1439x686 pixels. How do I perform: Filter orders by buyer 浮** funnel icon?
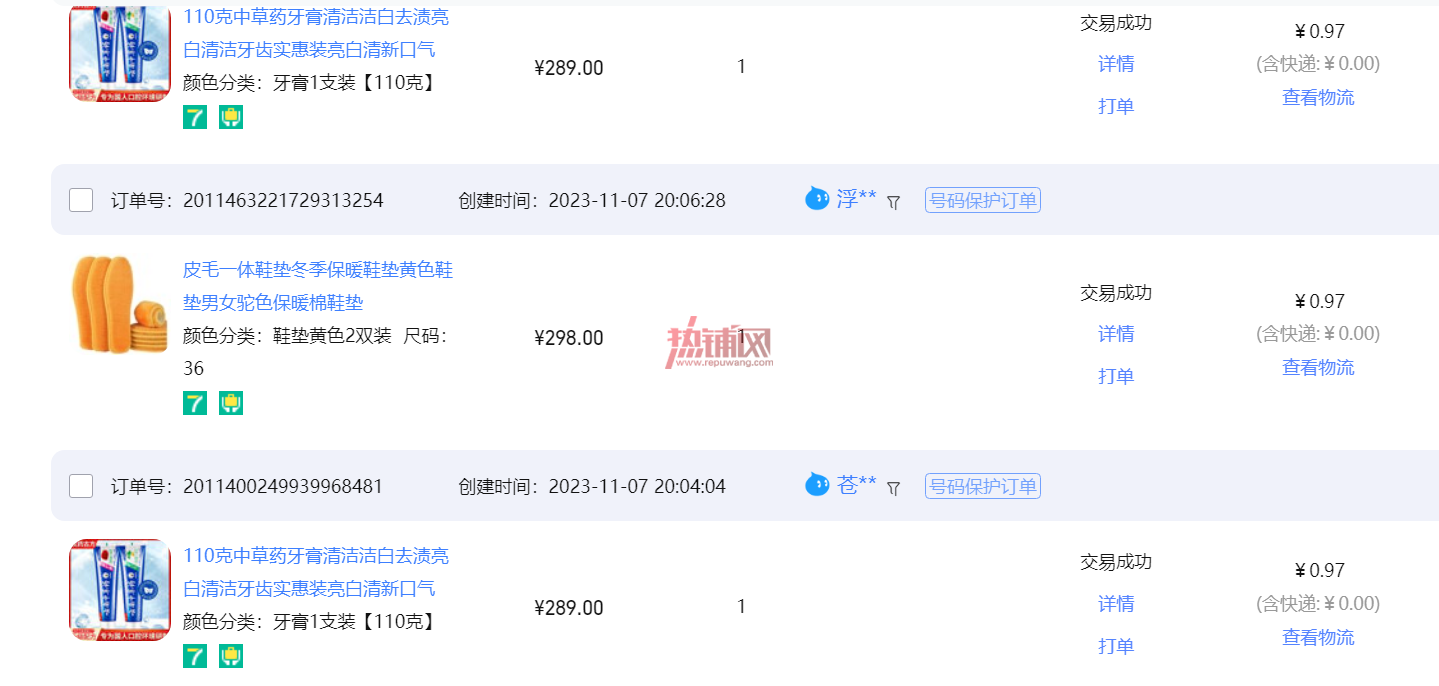coord(894,202)
